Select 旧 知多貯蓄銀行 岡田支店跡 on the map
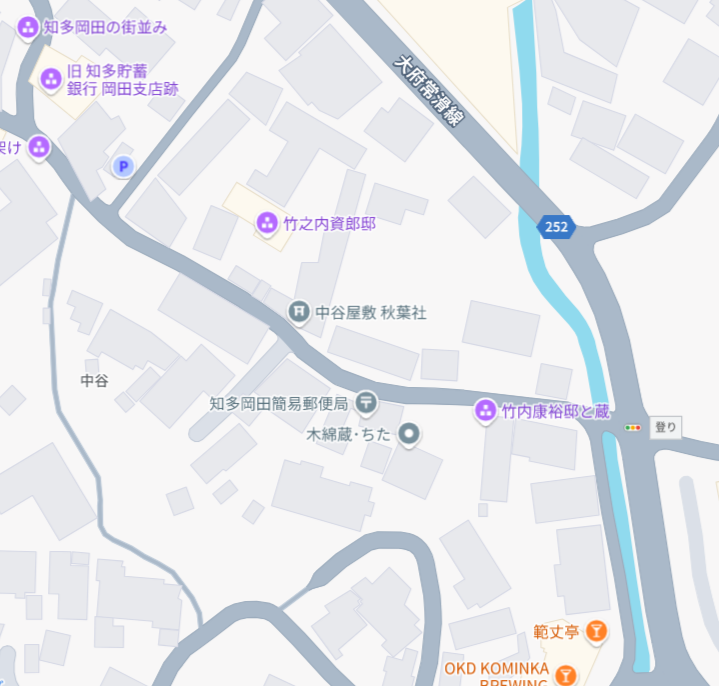The height and width of the screenshot is (686, 719). (51, 79)
